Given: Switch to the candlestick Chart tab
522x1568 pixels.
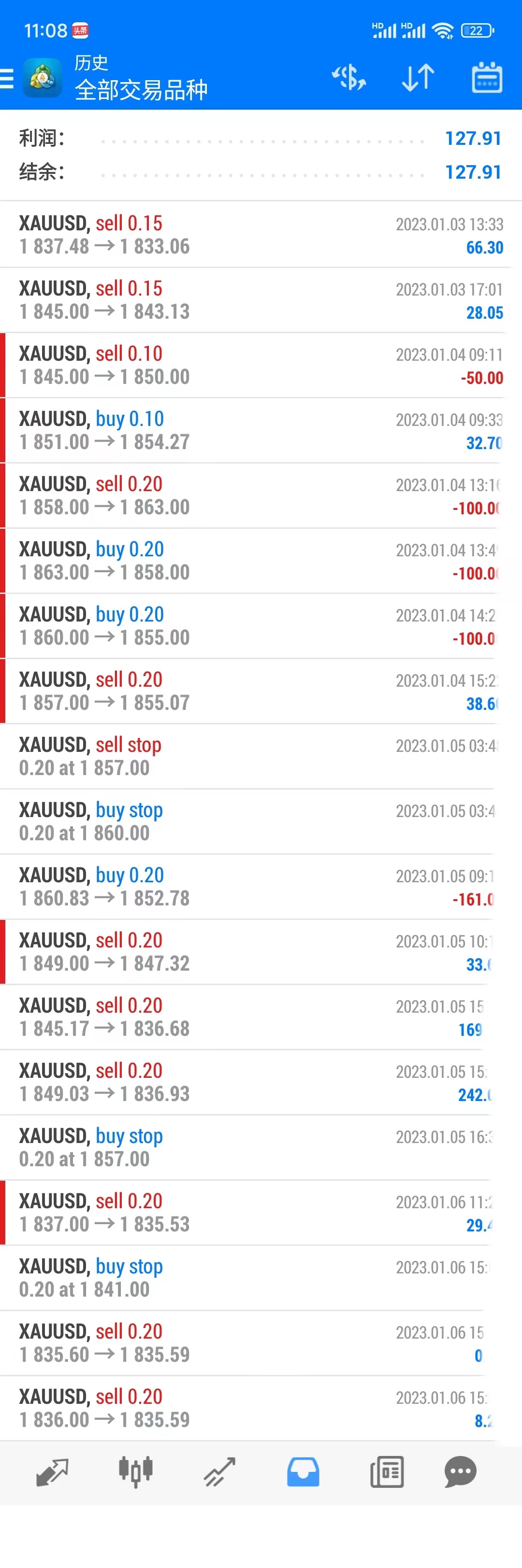Looking at the screenshot, I should (136, 1472).
